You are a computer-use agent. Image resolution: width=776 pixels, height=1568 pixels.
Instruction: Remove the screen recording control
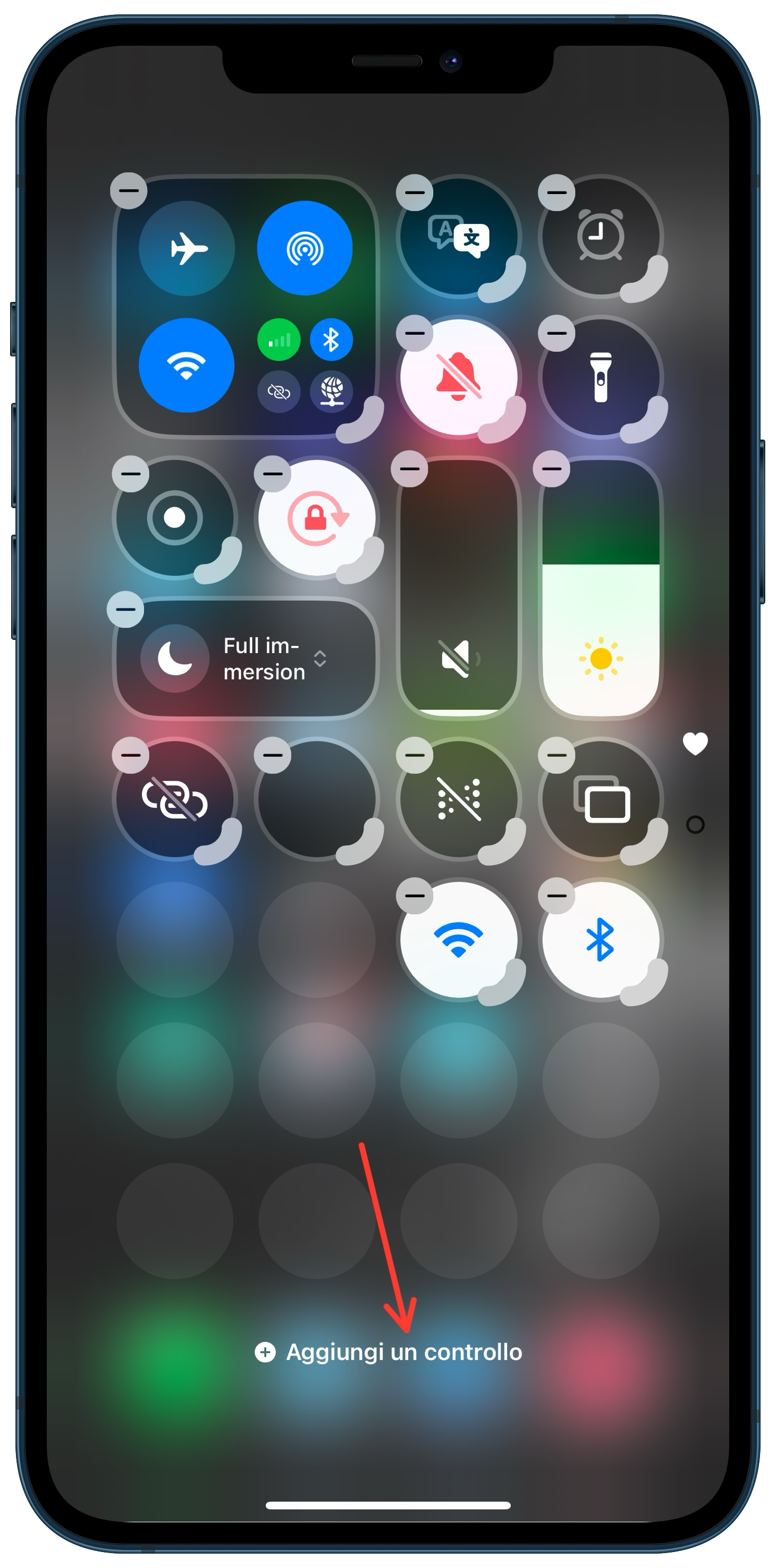(130, 474)
